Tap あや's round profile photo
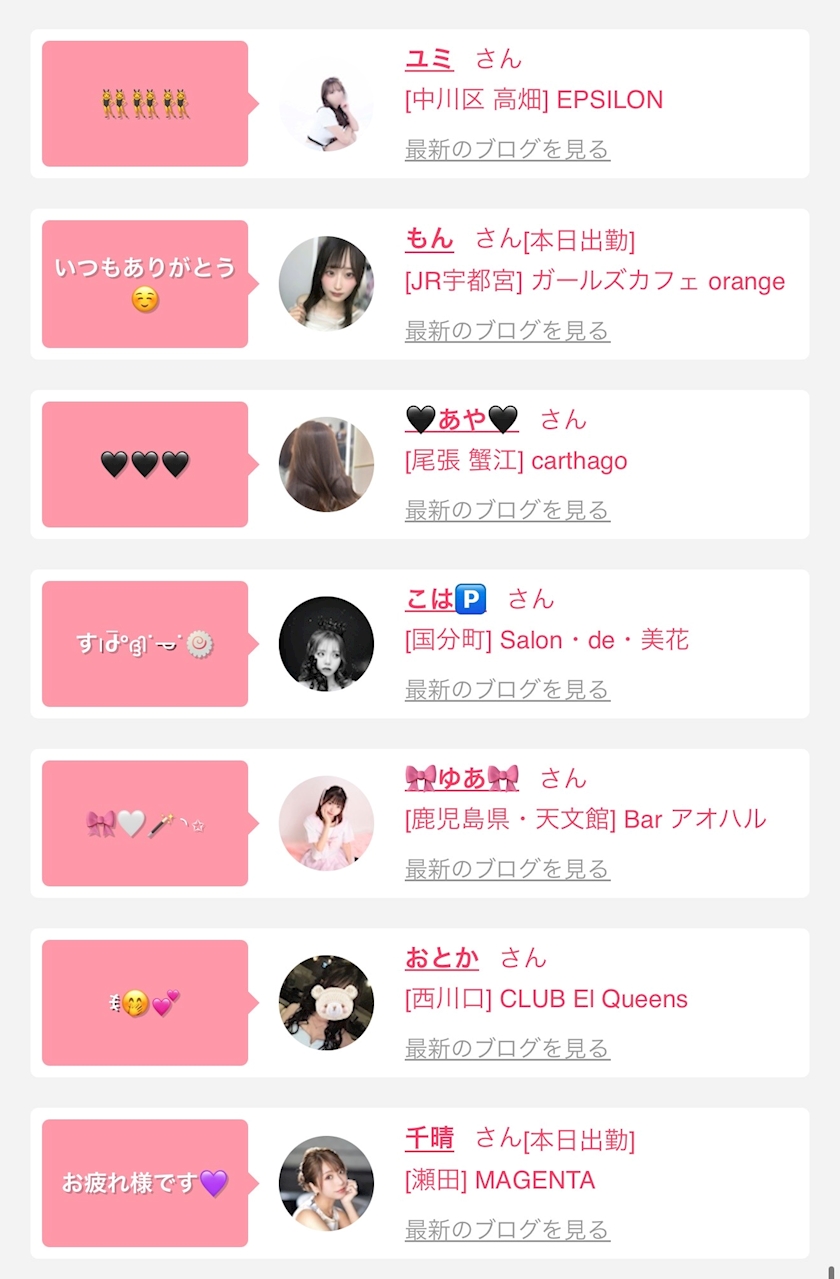The image size is (840, 1279). click(326, 464)
